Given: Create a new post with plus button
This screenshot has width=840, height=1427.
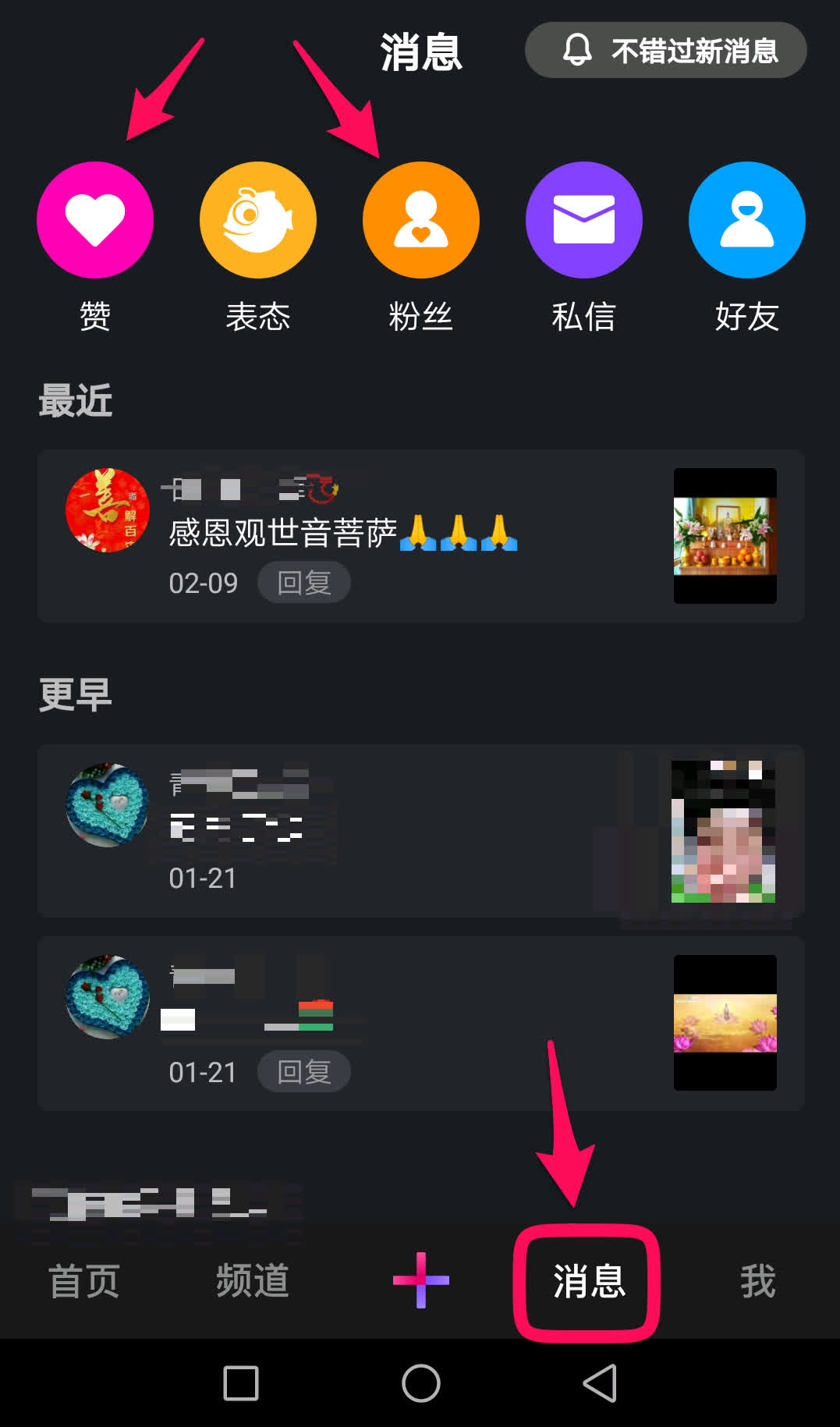Looking at the screenshot, I should [420, 1280].
